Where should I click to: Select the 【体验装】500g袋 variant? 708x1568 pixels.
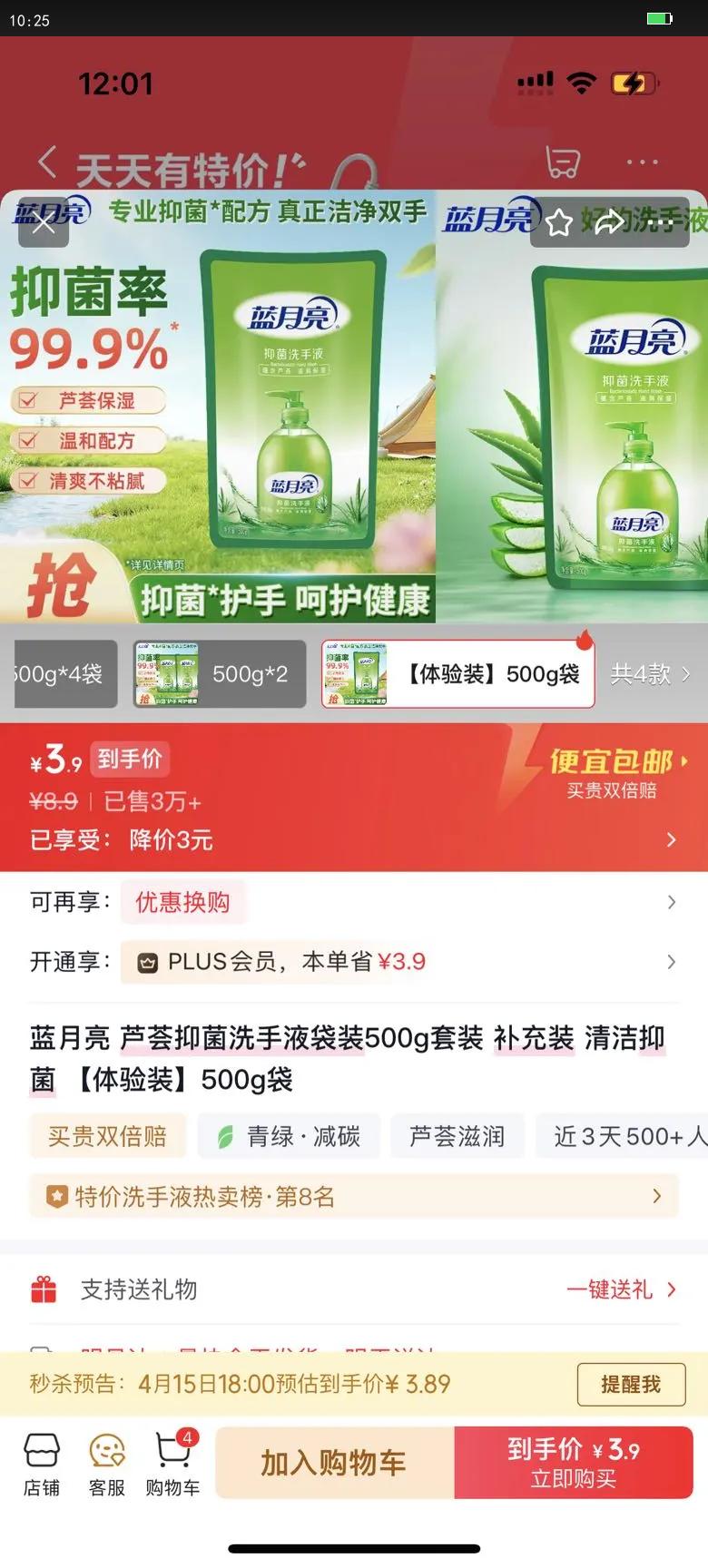click(454, 674)
